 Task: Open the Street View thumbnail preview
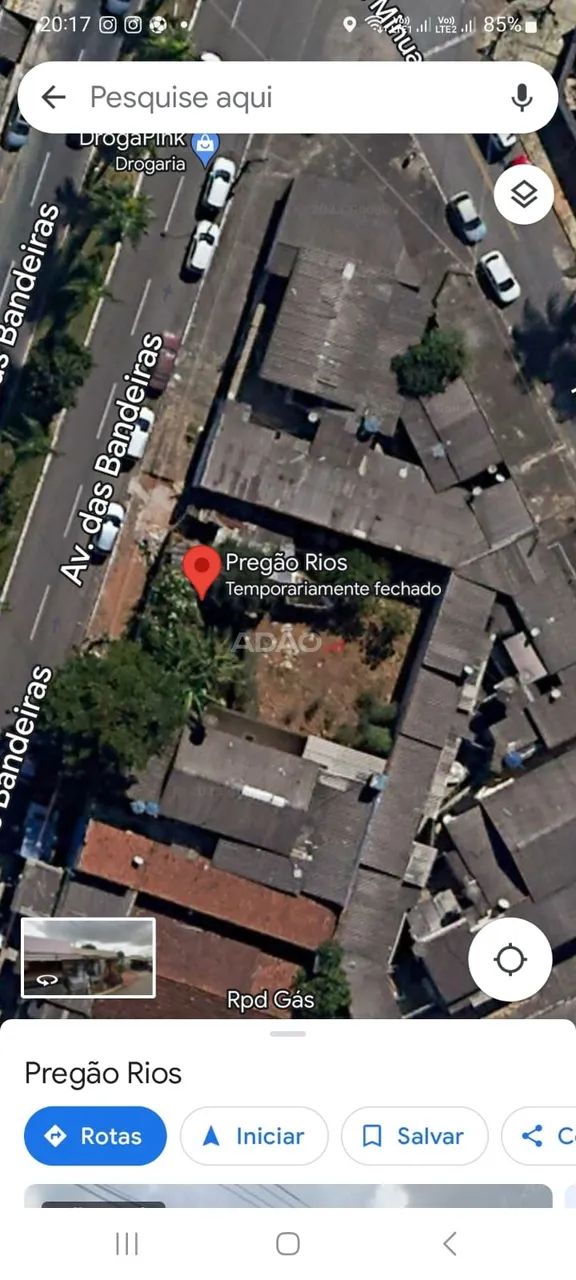(x=88, y=958)
